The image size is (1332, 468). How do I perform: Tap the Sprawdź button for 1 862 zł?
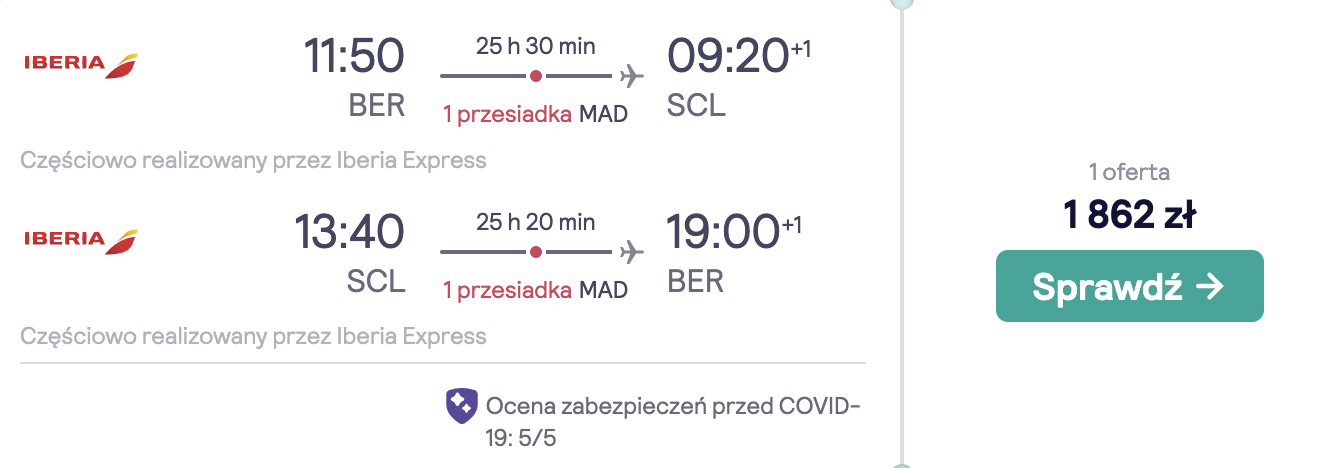pyautogui.click(x=1129, y=286)
